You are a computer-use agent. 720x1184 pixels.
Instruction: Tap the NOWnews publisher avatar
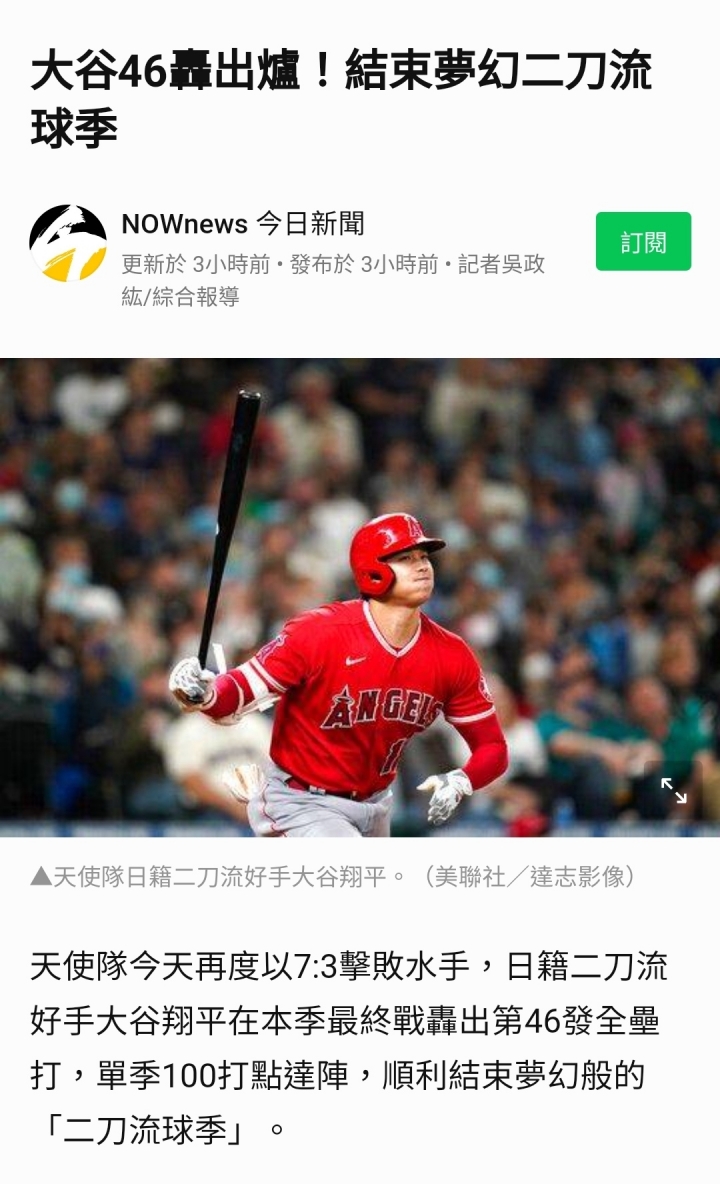point(68,243)
